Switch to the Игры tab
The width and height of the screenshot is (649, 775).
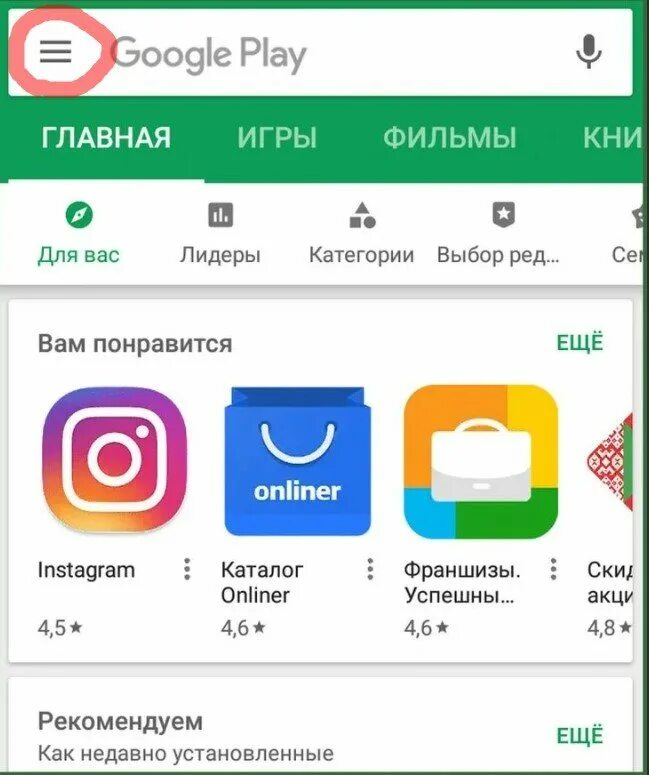(277, 137)
